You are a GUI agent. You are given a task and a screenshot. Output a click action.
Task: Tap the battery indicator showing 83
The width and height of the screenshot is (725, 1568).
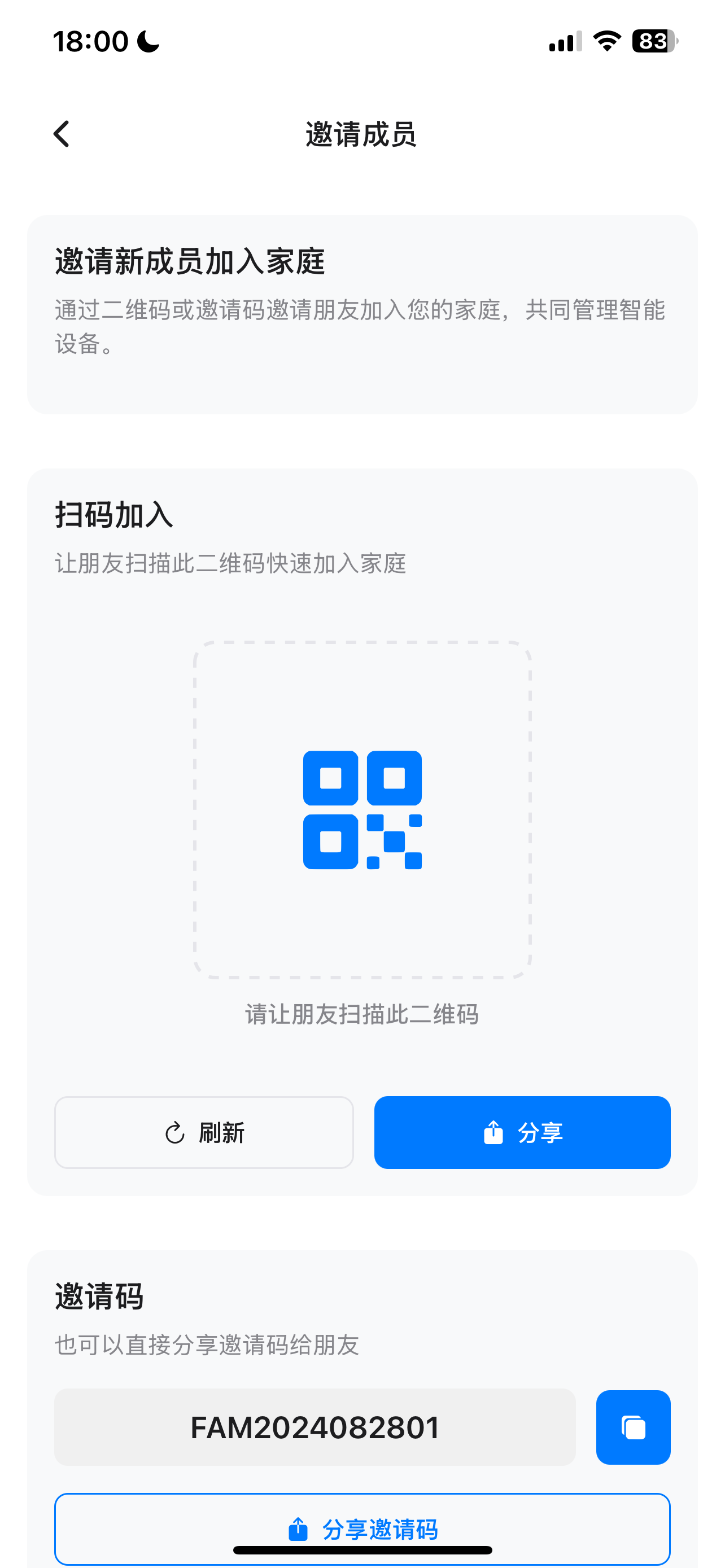click(652, 40)
